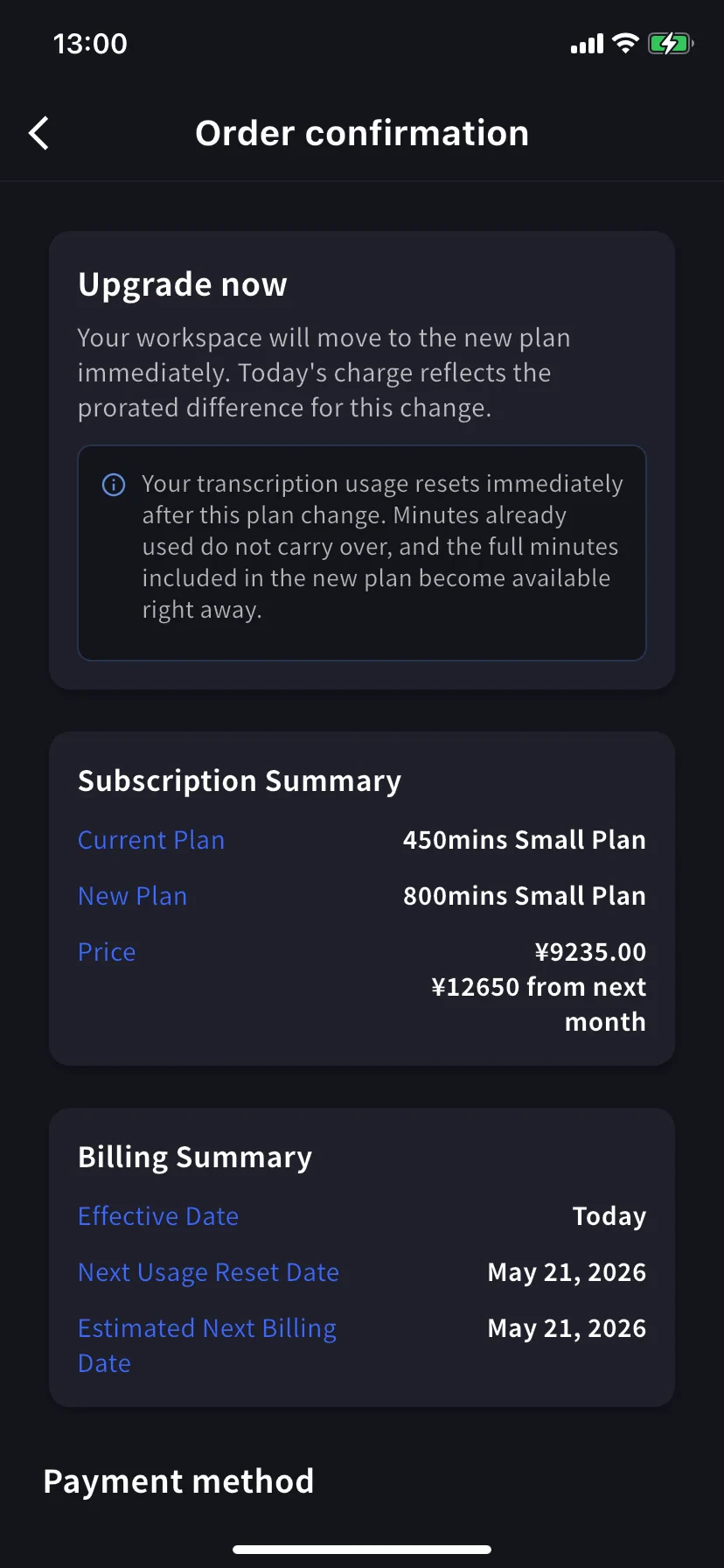Tap the Price label
The image size is (724, 1568).
click(x=106, y=951)
